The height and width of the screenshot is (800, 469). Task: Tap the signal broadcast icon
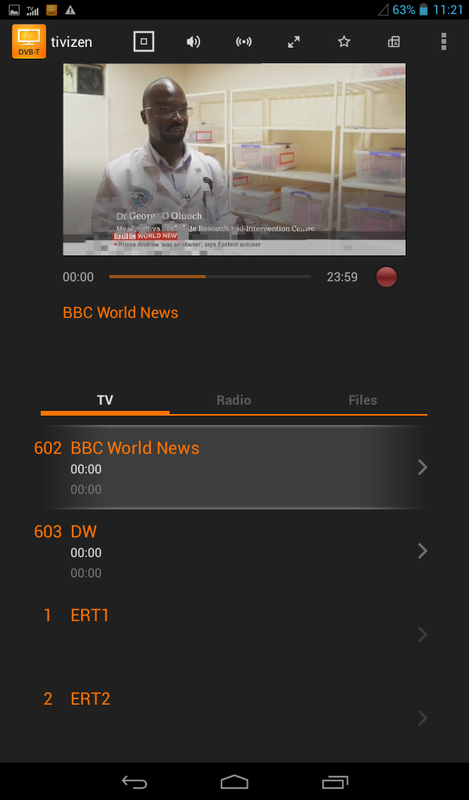click(x=243, y=42)
